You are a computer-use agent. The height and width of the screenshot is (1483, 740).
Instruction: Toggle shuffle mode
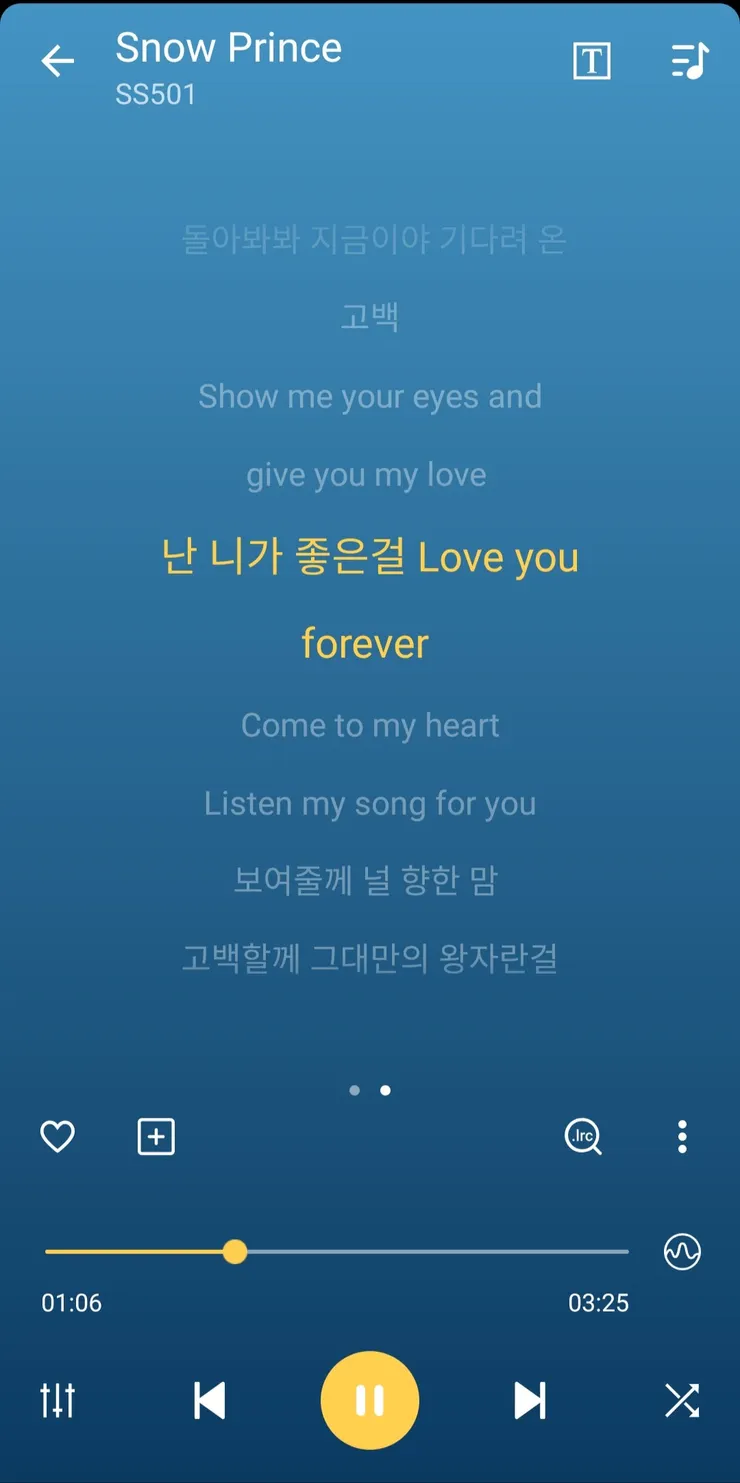click(x=682, y=1400)
